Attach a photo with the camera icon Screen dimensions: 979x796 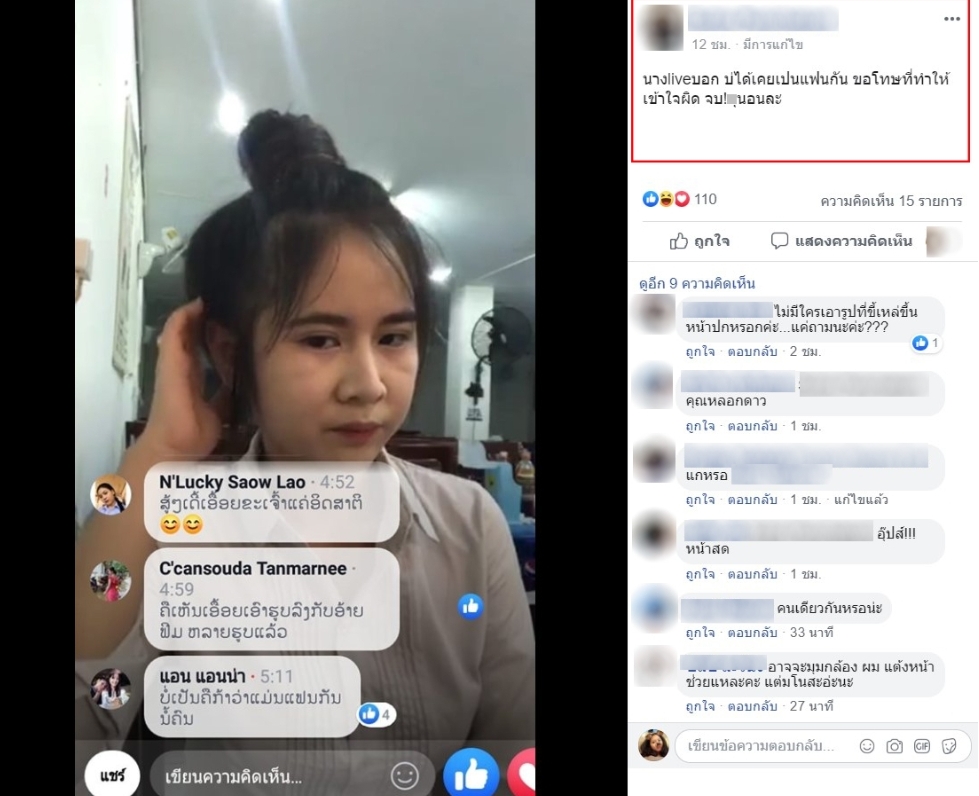click(x=895, y=746)
